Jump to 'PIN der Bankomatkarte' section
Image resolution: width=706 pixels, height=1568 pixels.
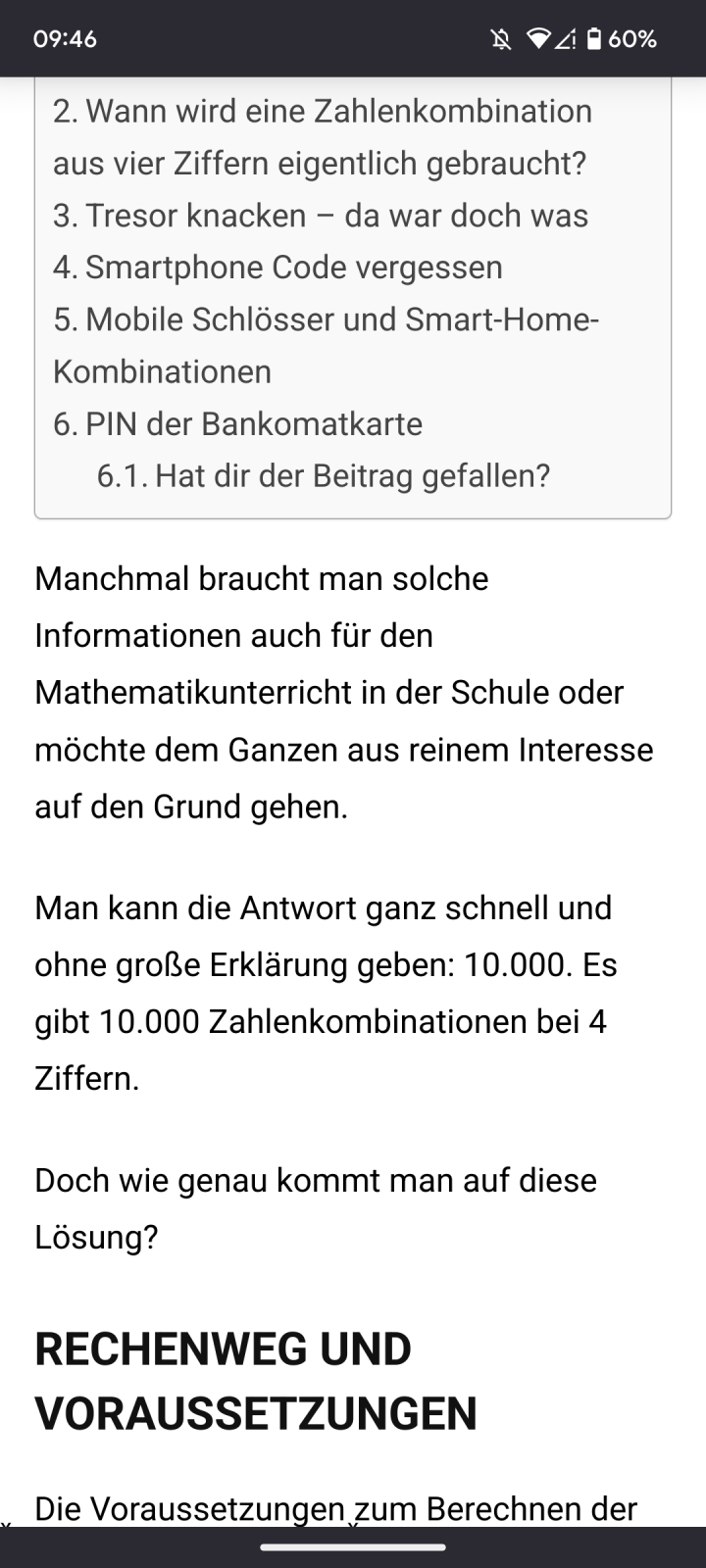[x=237, y=424]
